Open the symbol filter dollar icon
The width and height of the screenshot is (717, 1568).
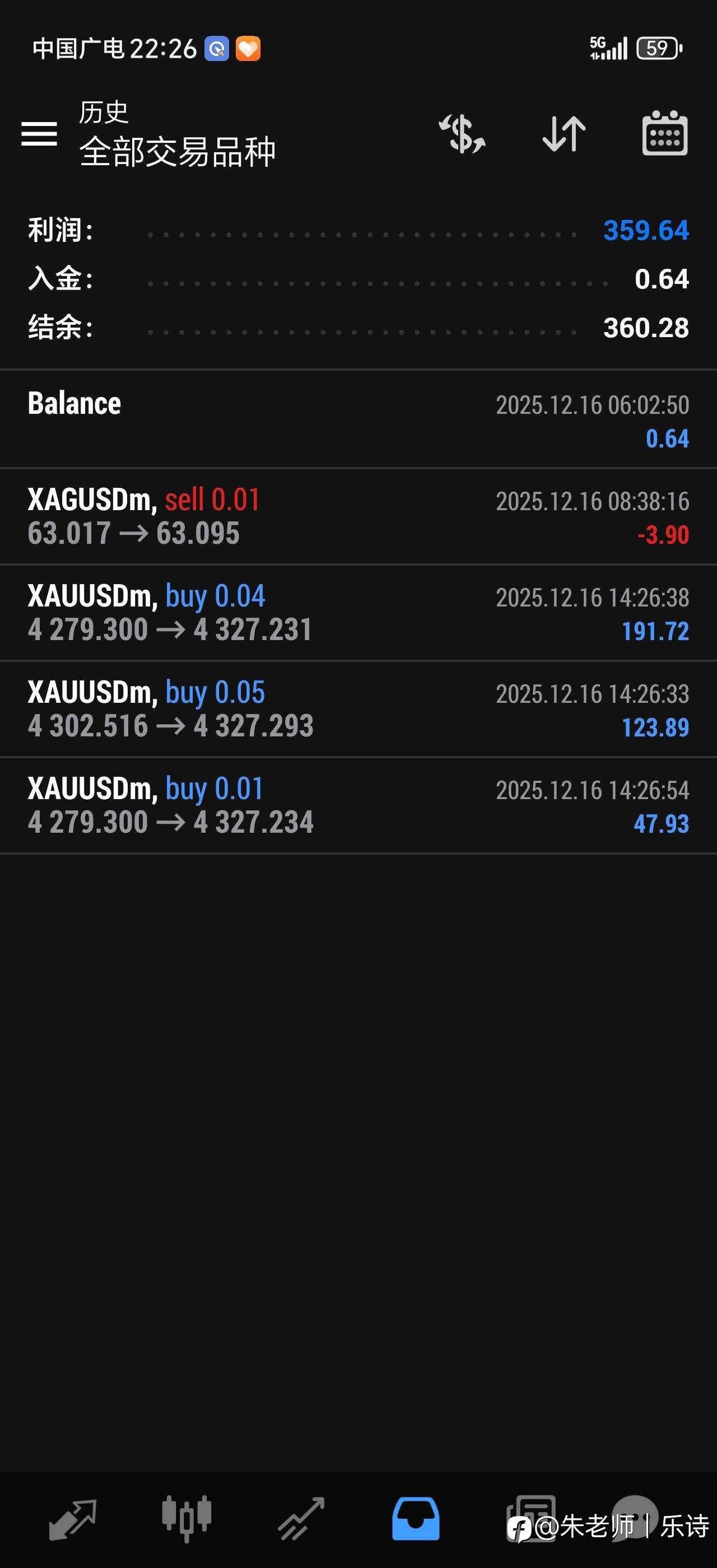(462, 133)
